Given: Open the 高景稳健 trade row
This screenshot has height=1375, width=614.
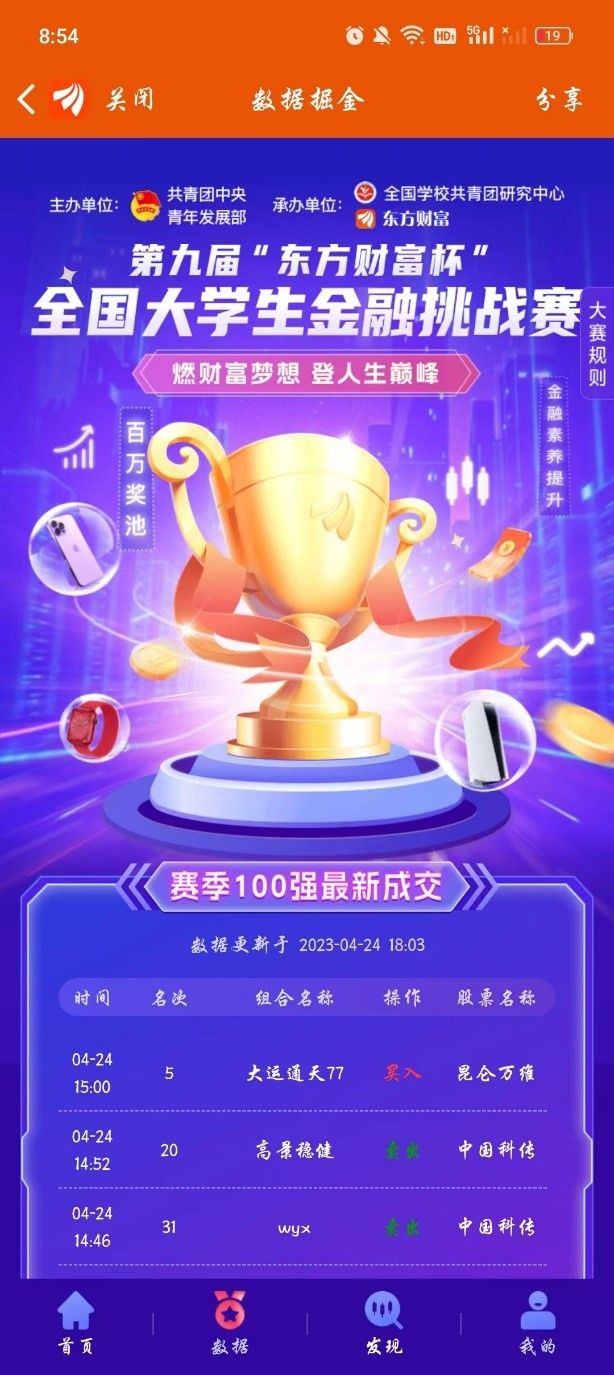Looking at the screenshot, I should (295, 1151).
